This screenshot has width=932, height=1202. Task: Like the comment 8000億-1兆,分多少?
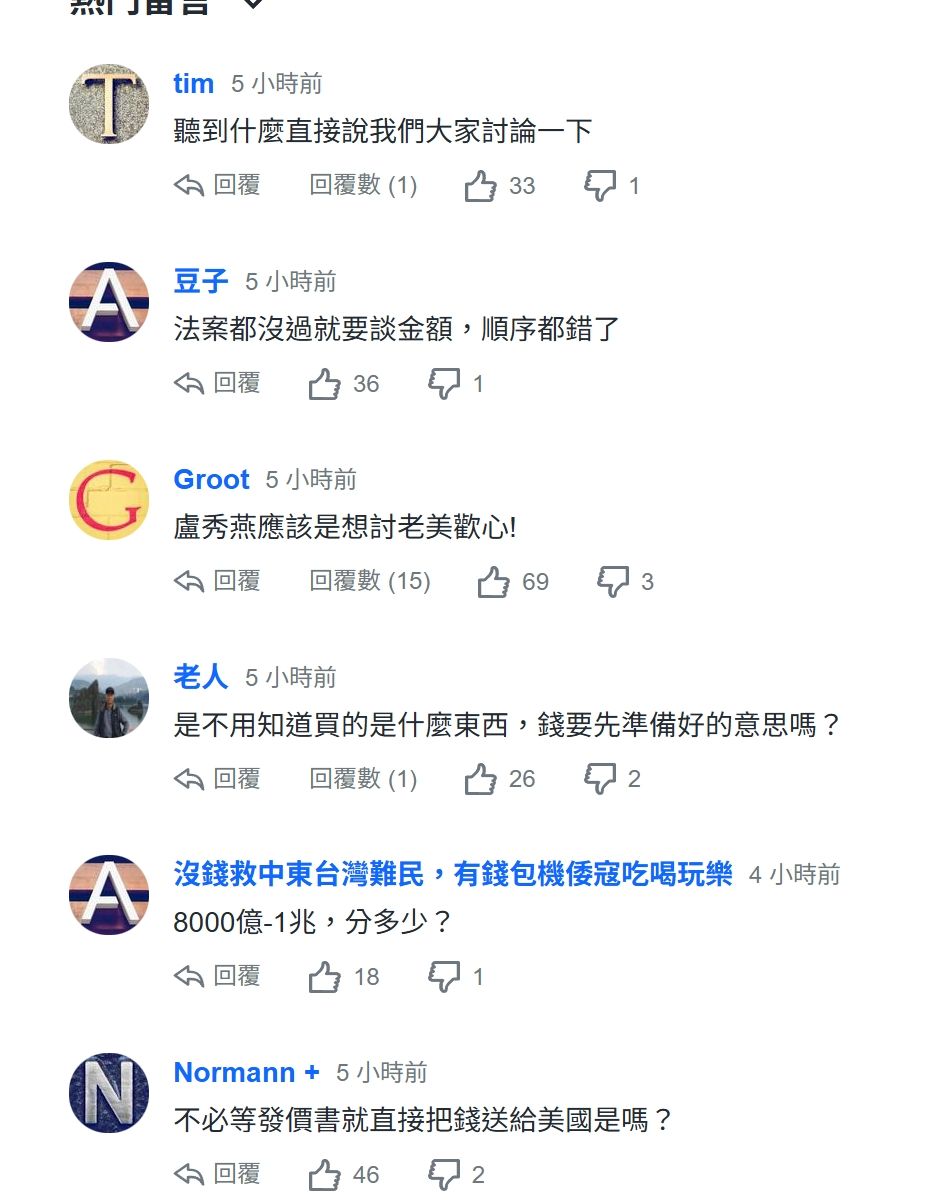(343, 977)
